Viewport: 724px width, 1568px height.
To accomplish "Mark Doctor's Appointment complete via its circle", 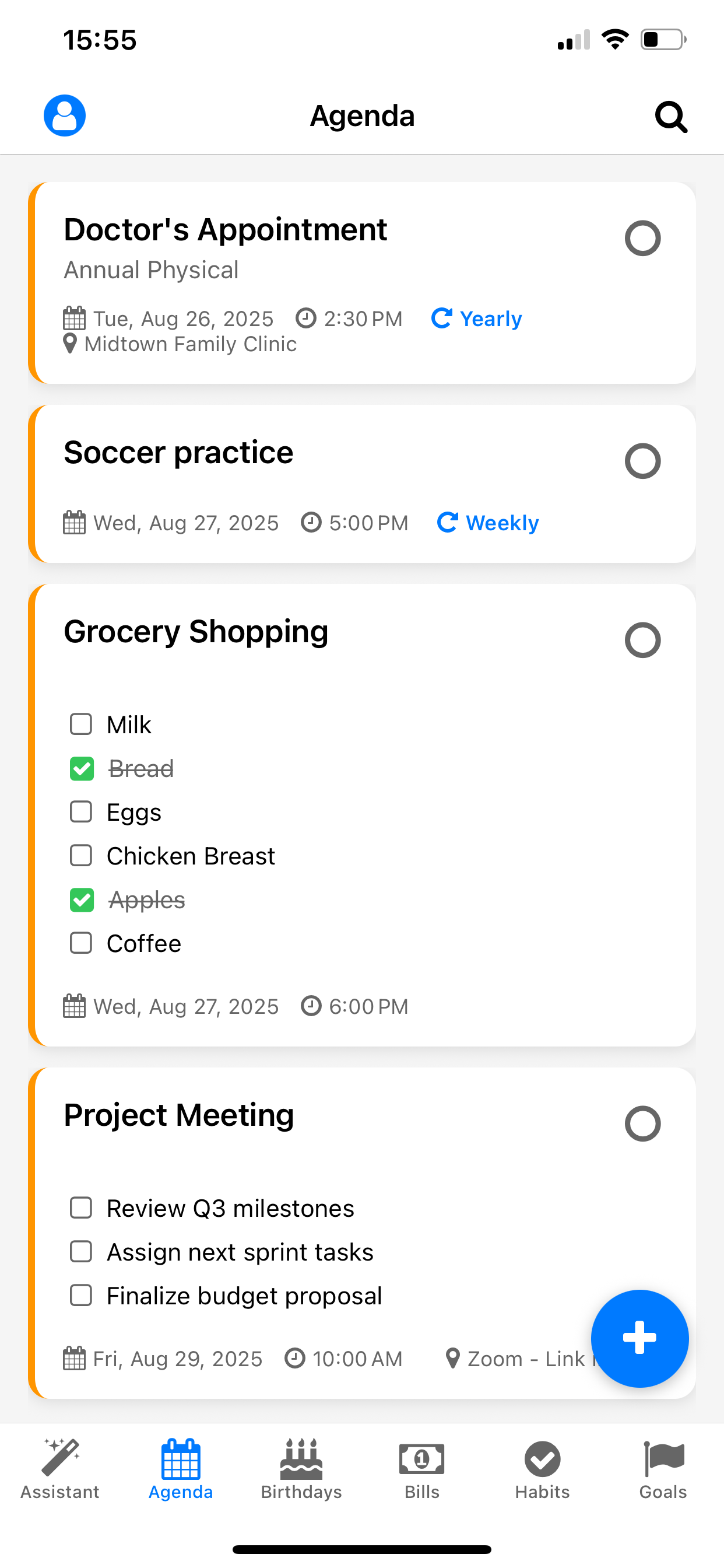I will 642,238.
